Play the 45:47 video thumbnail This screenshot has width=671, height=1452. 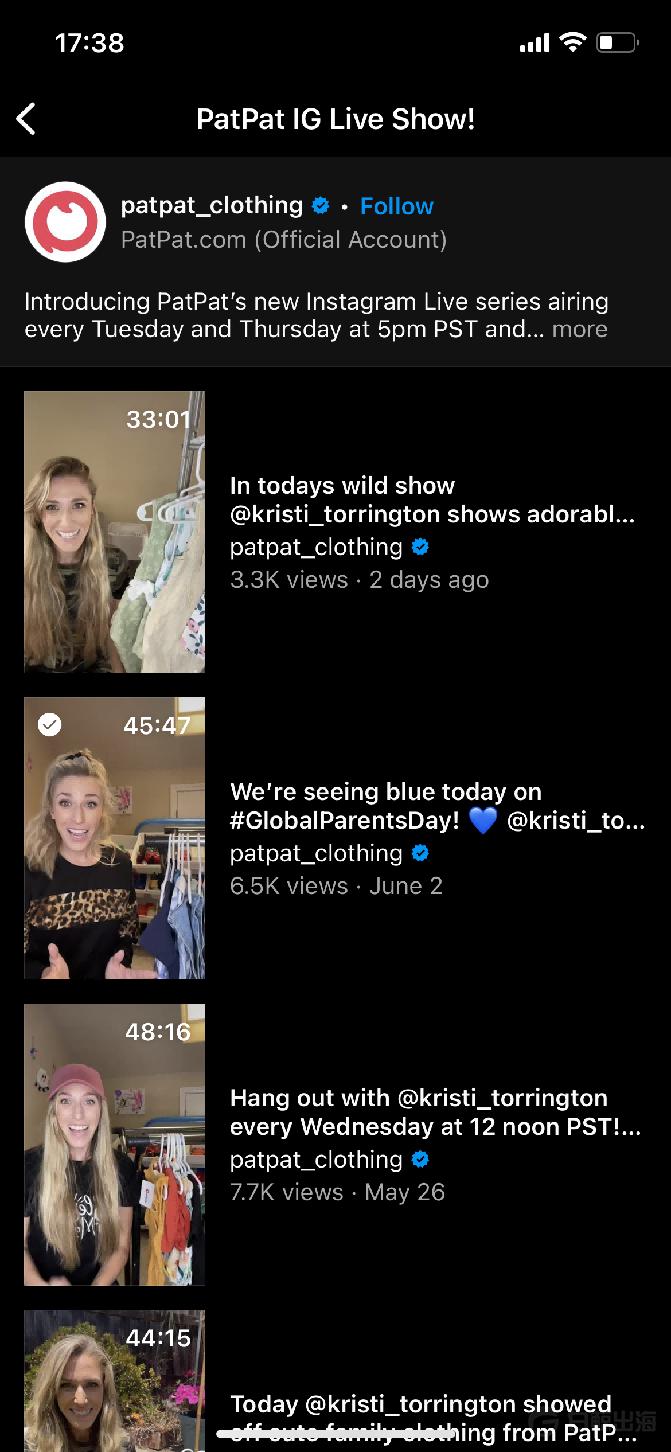click(114, 838)
